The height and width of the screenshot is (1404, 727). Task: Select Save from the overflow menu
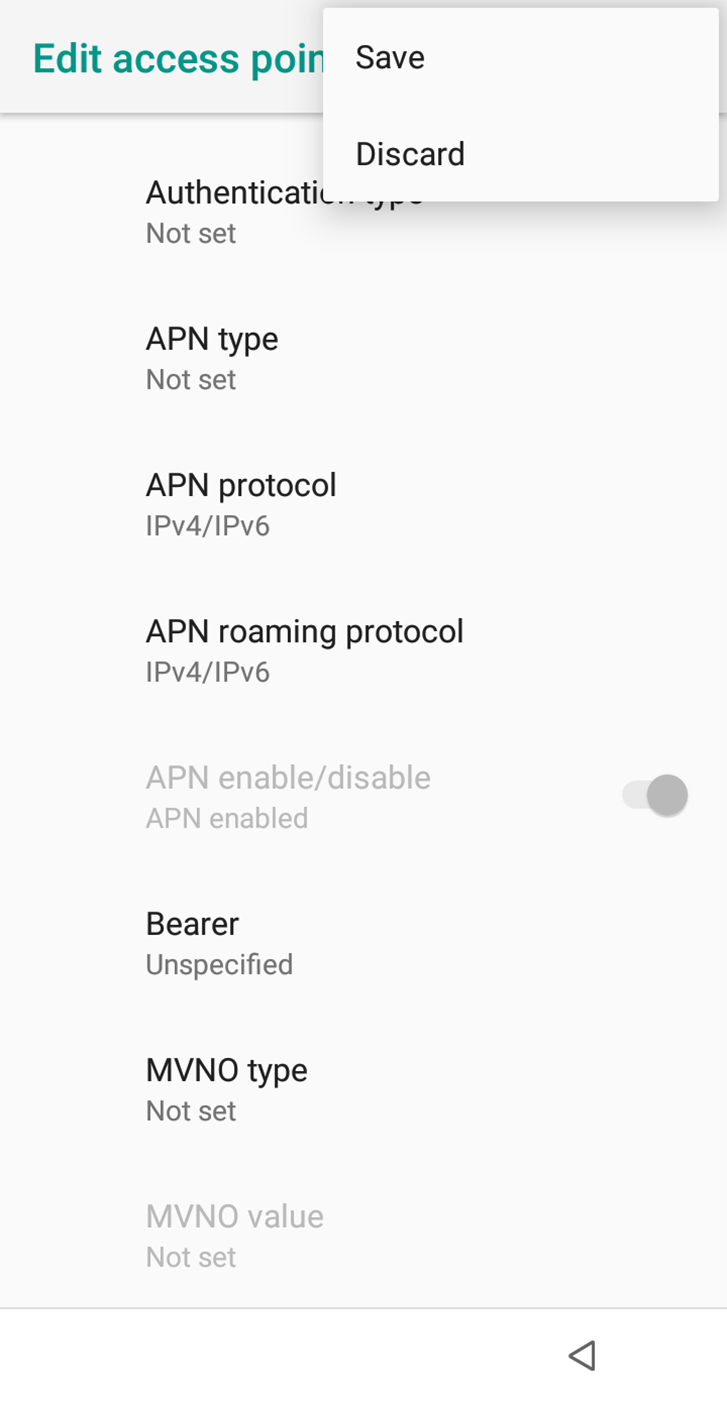pos(390,58)
